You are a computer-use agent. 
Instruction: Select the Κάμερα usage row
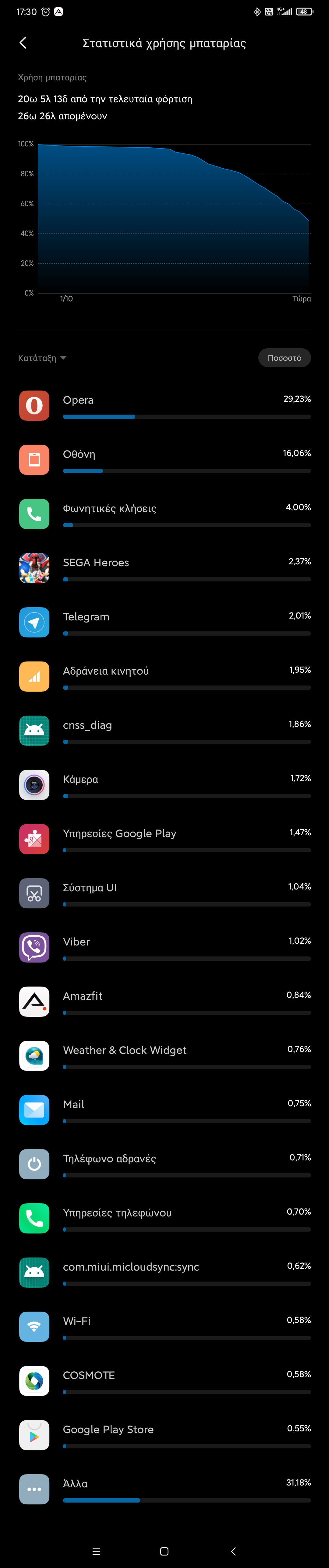point(164,785)
